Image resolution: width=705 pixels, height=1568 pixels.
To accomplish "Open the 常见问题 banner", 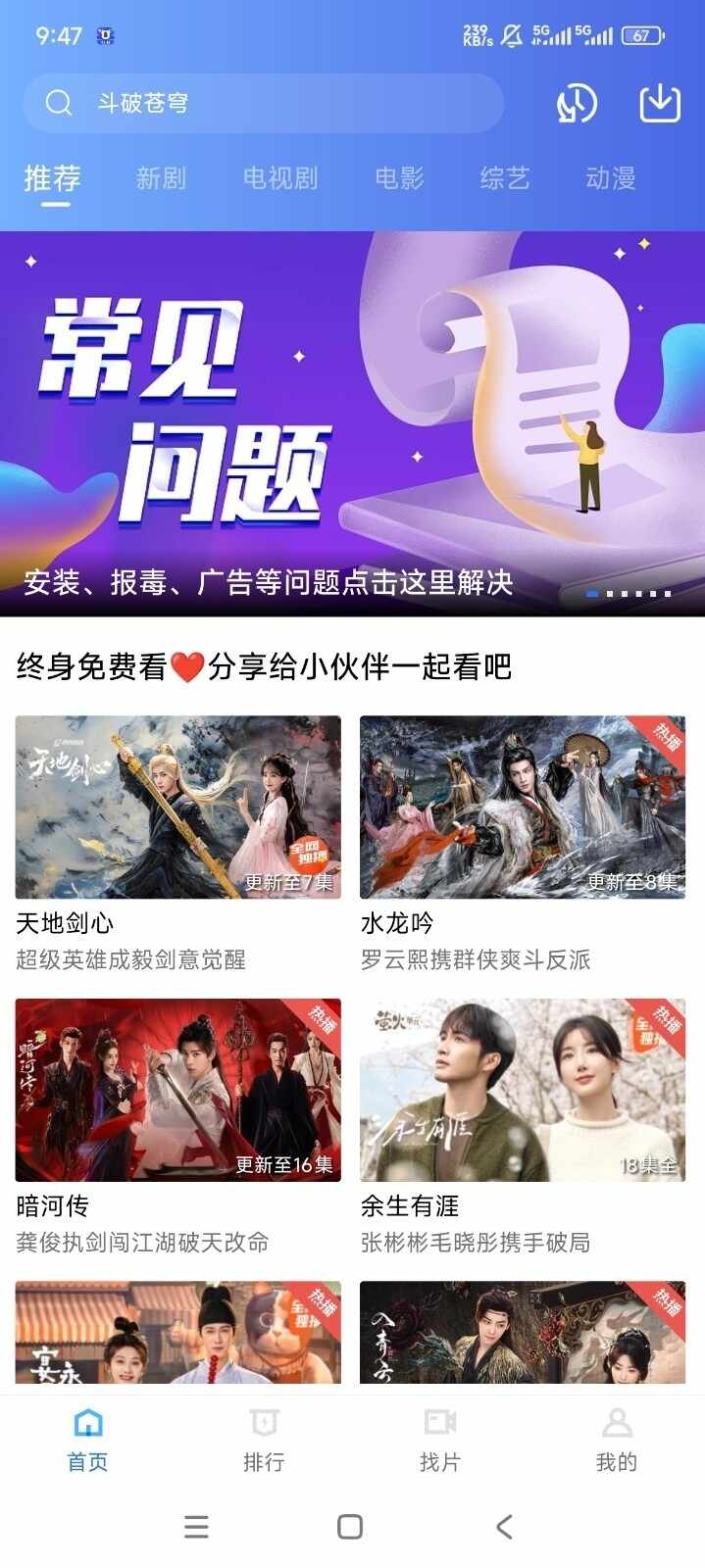I will click(352, 423).
